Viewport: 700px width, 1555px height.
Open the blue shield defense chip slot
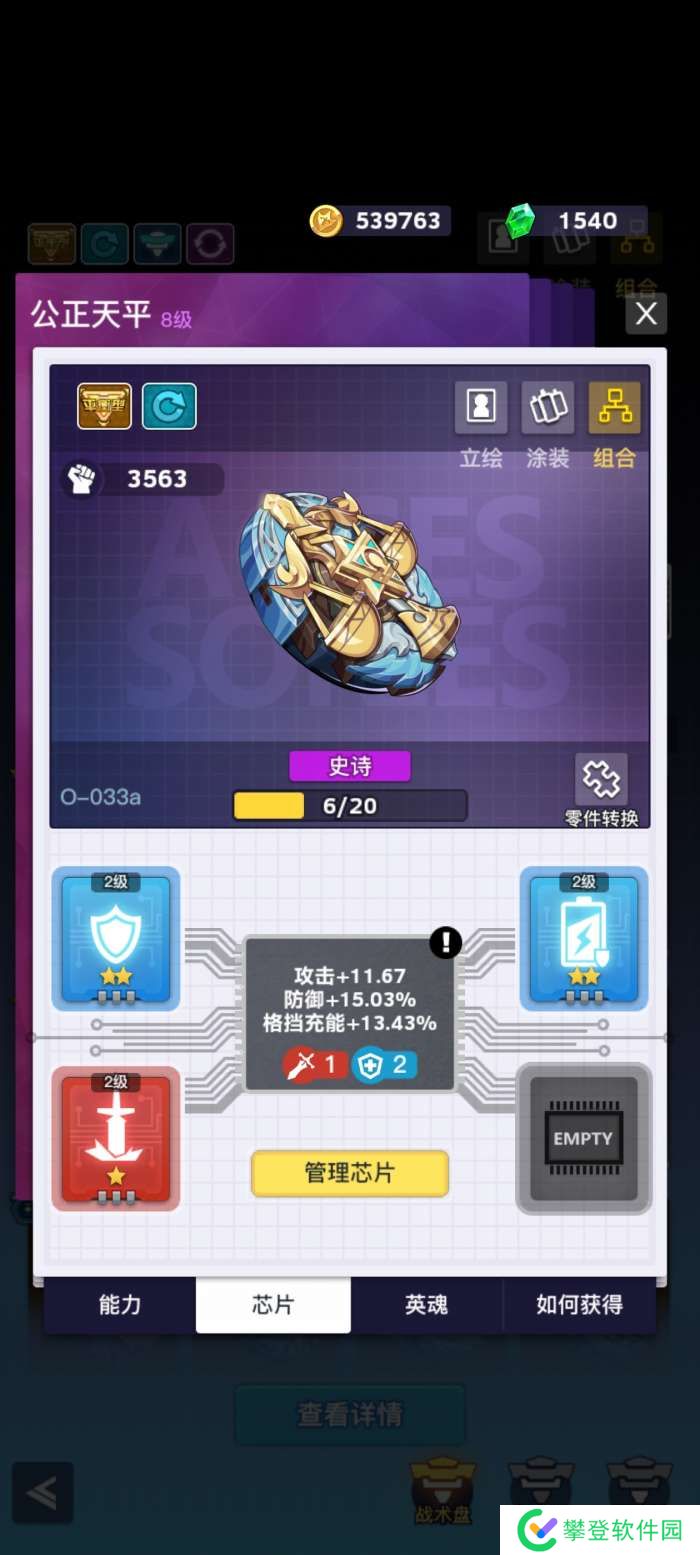[116, 938]
